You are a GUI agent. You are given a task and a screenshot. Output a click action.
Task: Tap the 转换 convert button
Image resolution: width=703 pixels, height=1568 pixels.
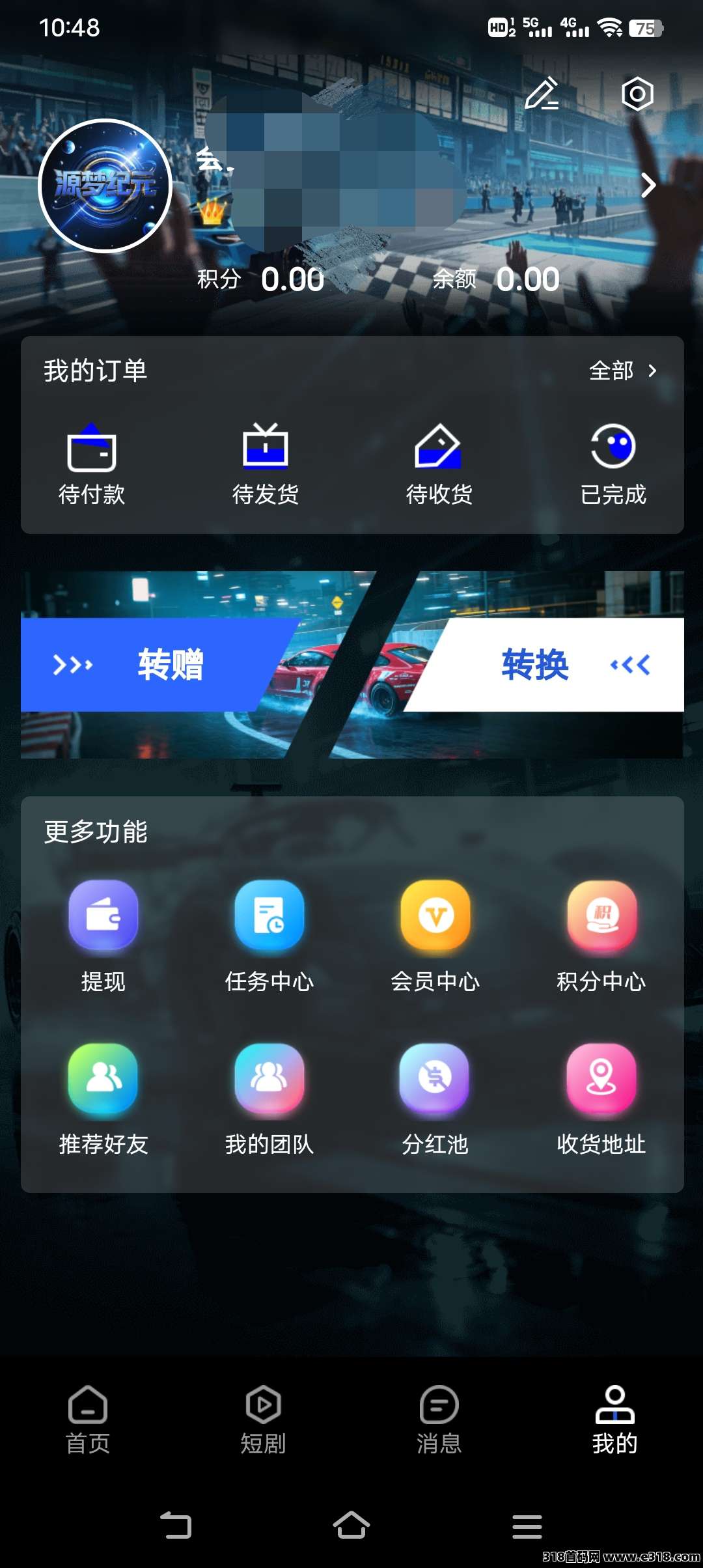click(553, 665)
